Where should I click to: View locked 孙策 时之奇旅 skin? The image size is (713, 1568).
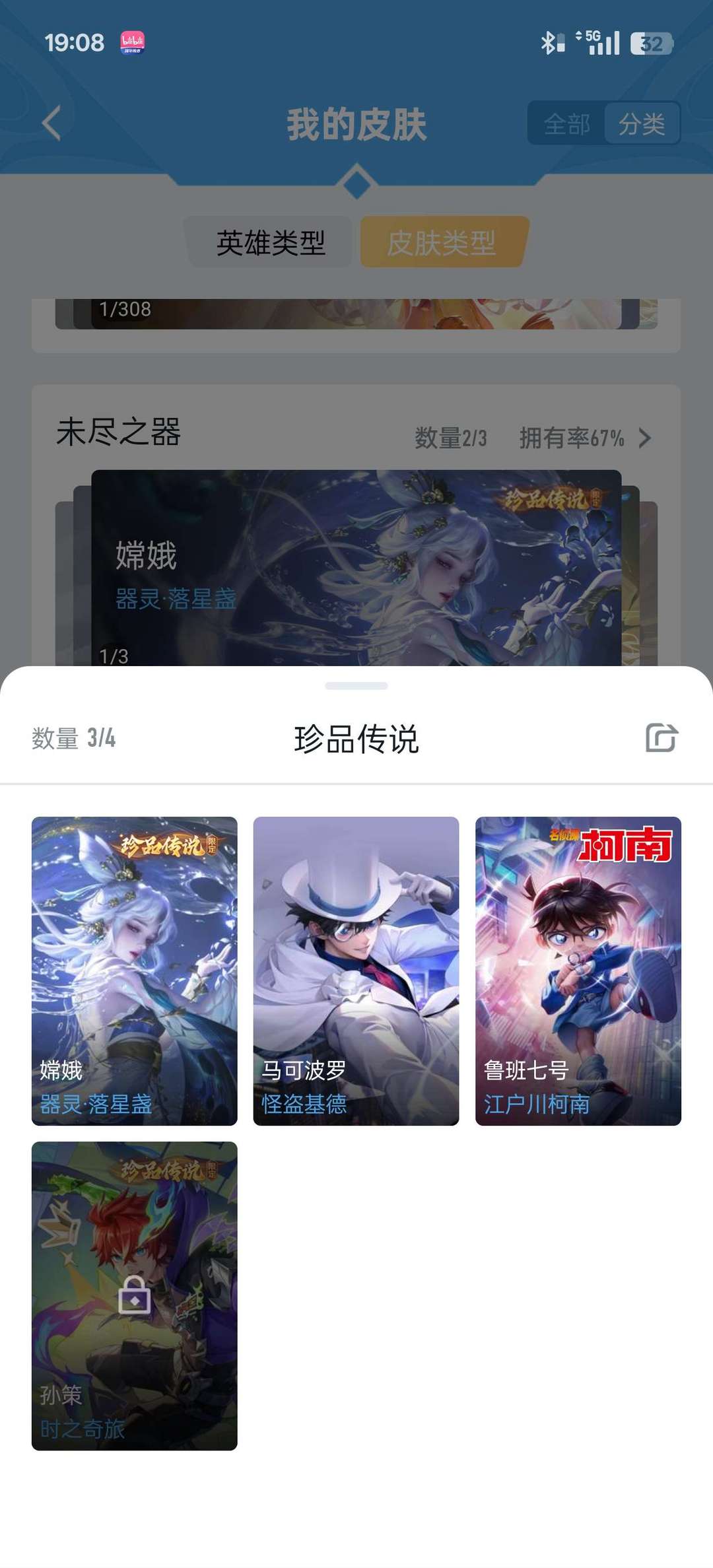tap(134, 1295)
